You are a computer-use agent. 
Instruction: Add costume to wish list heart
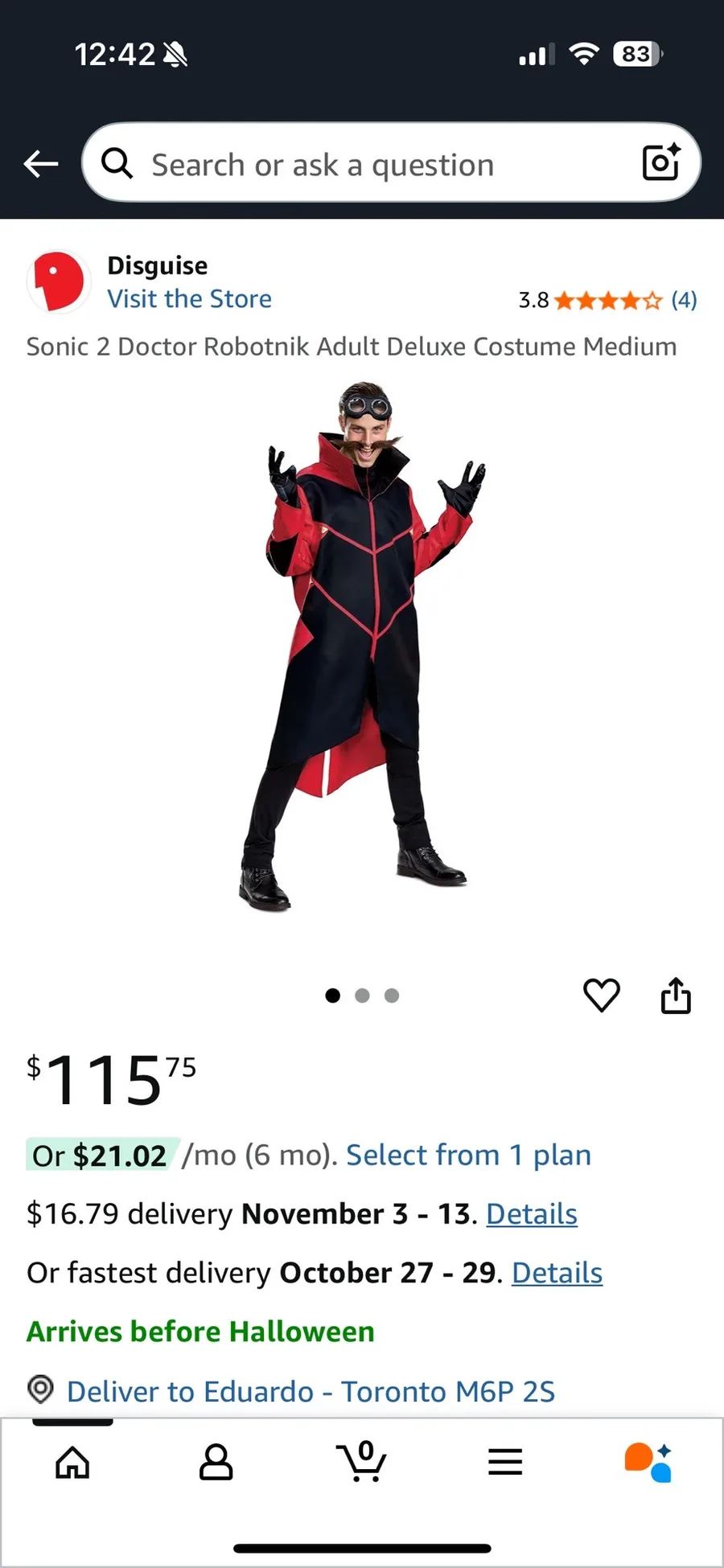point(601,995)
